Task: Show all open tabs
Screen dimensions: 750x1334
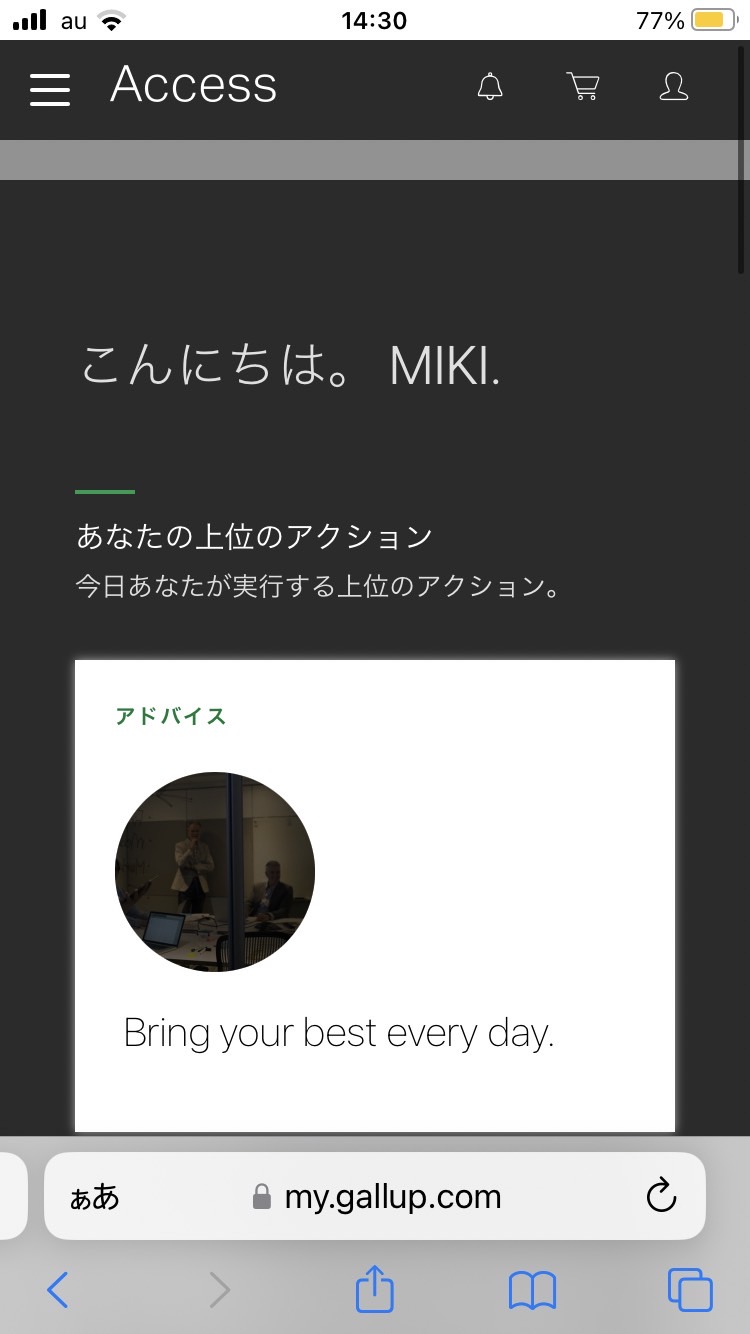Action: pos(690,1290)
